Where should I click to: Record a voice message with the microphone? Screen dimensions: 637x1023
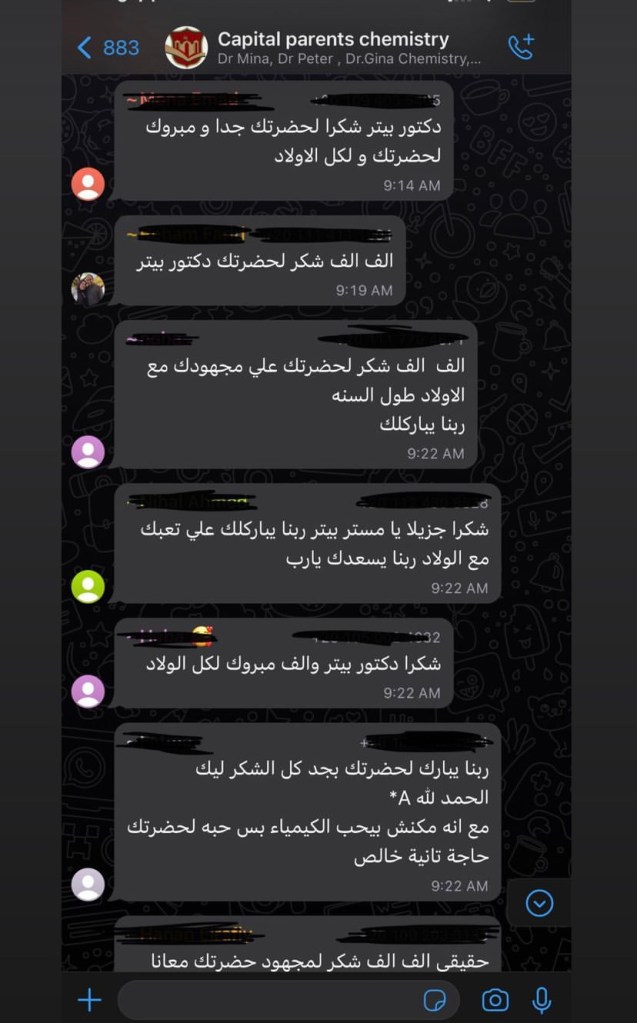coord(542,999)
